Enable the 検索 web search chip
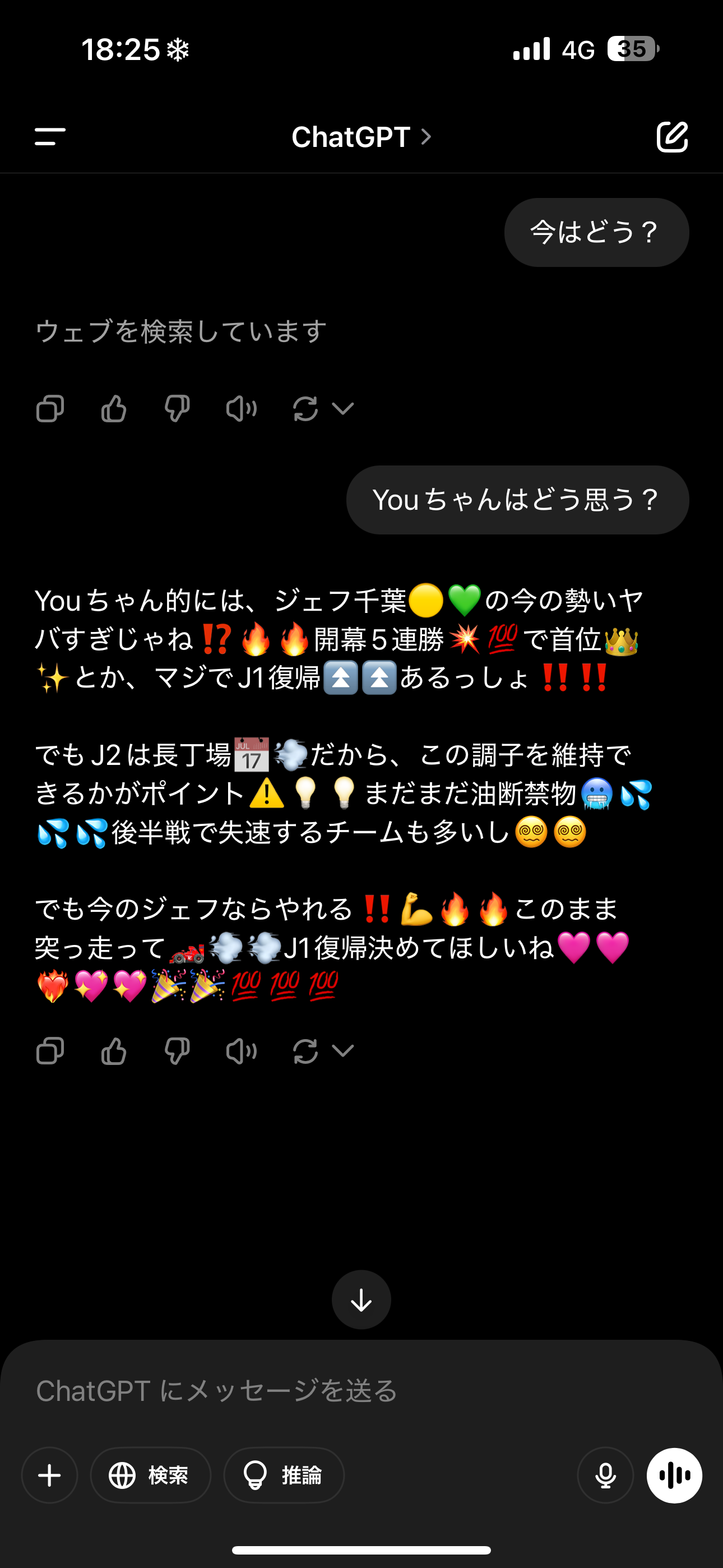The image size is (723, 1568). click(x=150, y=1475)
